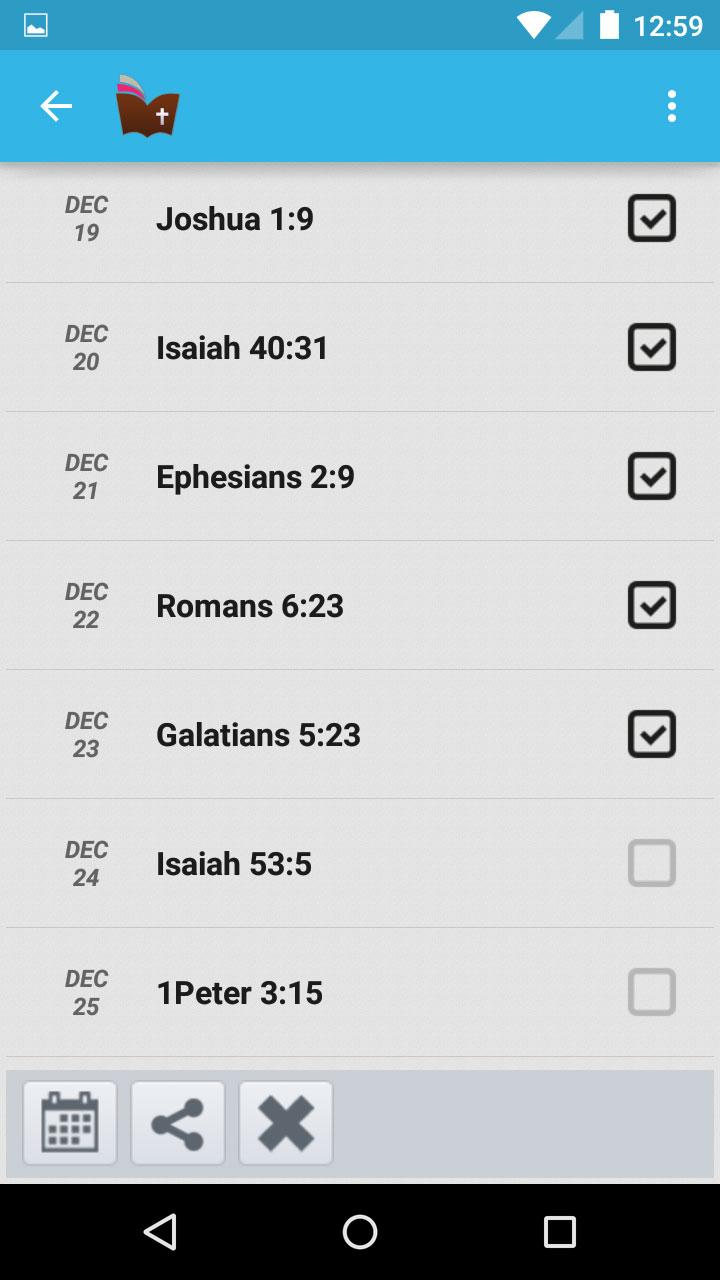The image size is (720, 1280).
Task: Tap the calendar button in bottom toolbar
Action: coord(70,1123)
